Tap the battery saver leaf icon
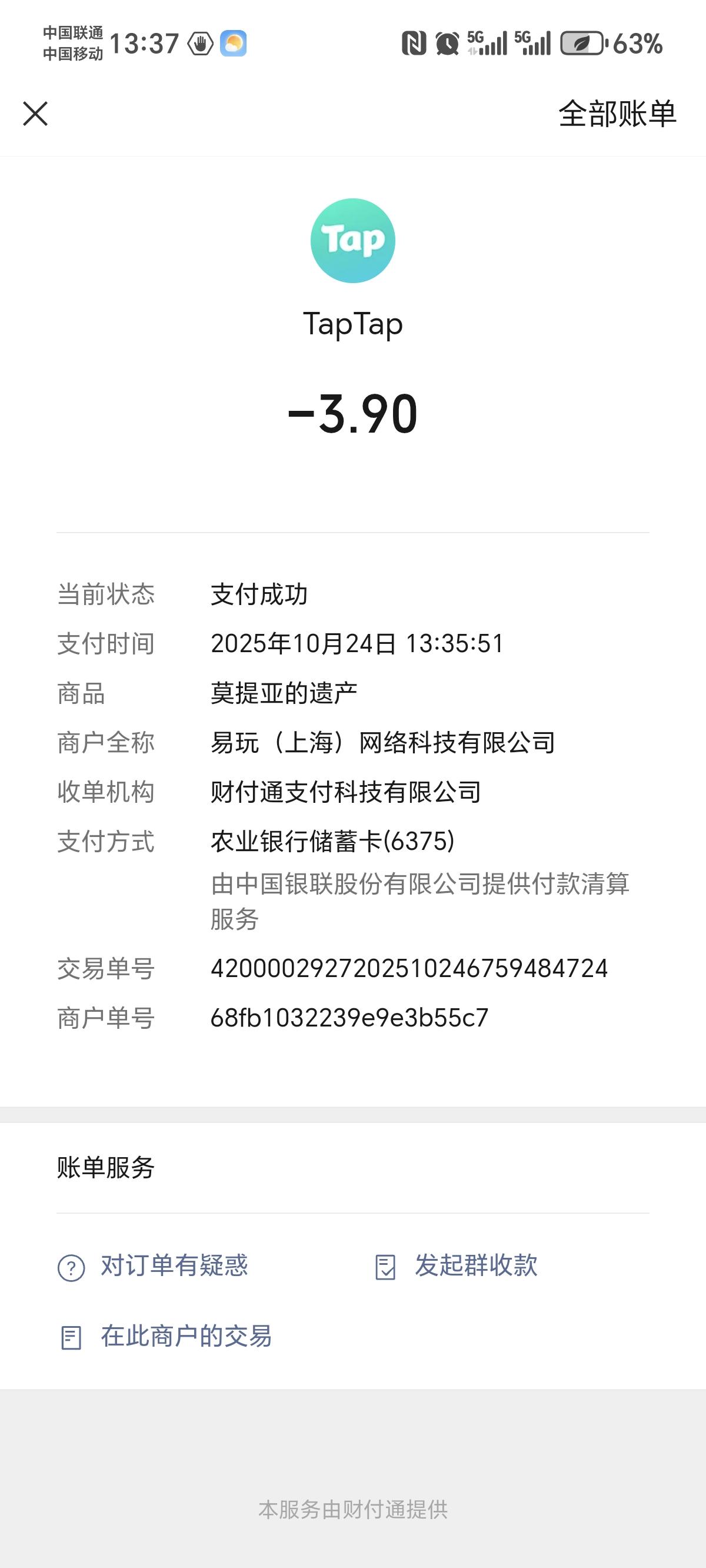The image size is (706, 1568). 580,42
